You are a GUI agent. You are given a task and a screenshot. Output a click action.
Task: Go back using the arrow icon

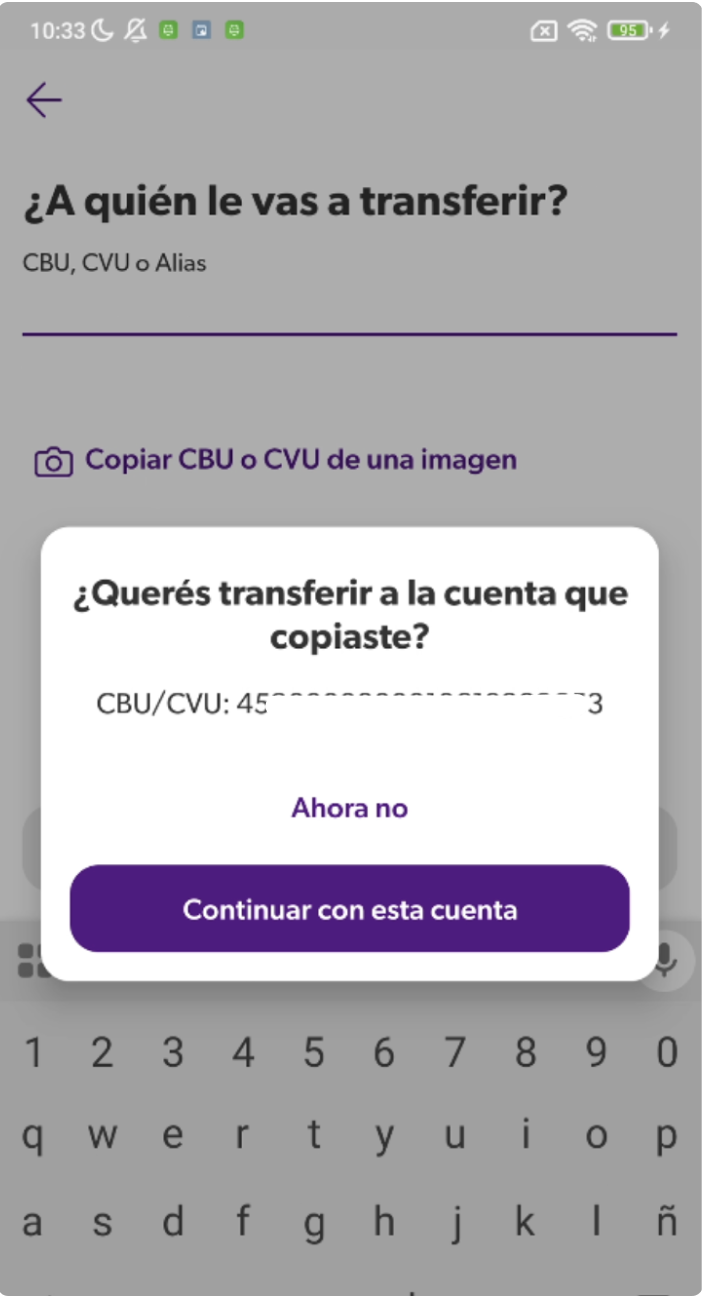(x=44, y=100)
